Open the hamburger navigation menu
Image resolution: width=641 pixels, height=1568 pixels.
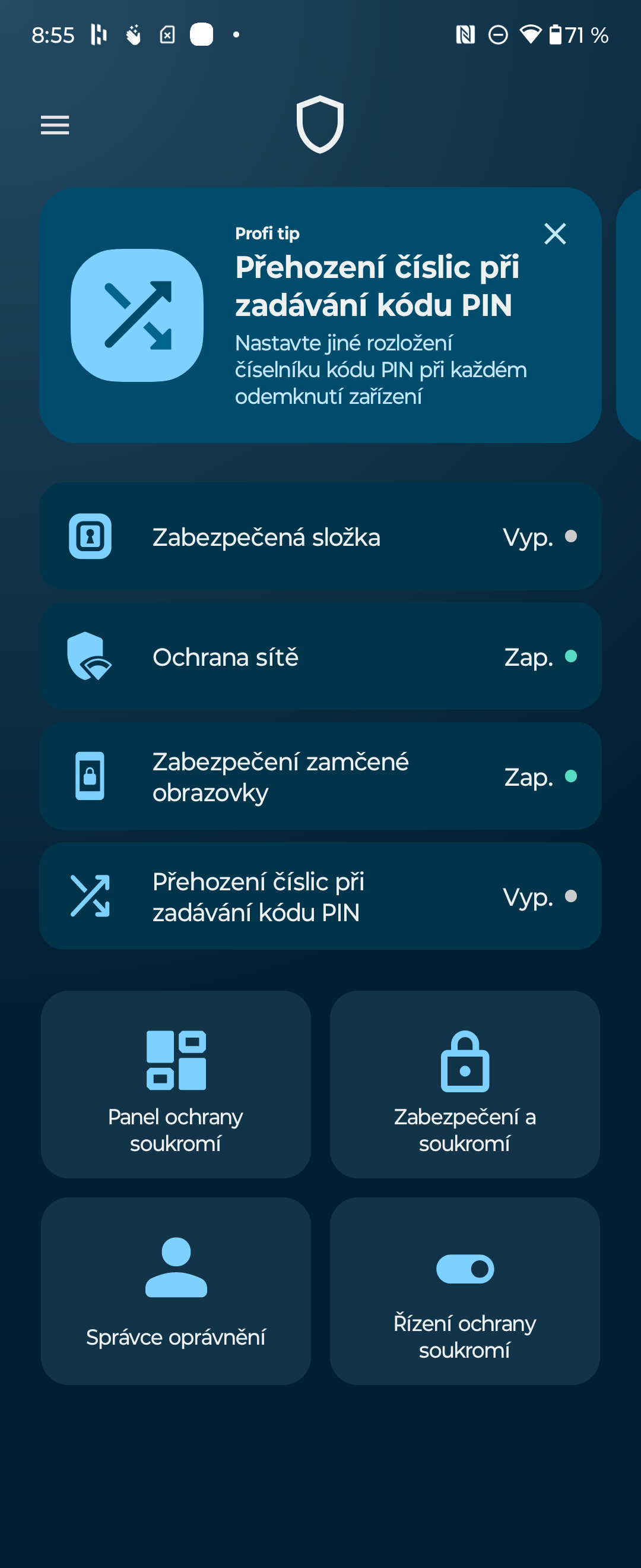click(x=55, y=125)
